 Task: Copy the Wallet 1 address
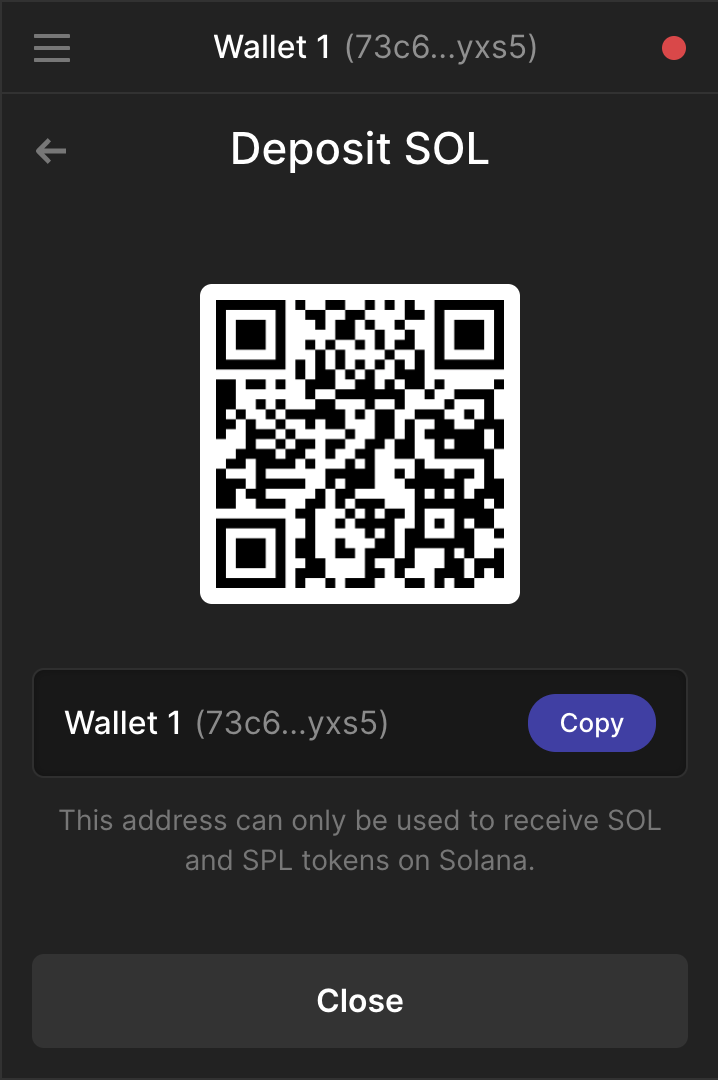591,723
